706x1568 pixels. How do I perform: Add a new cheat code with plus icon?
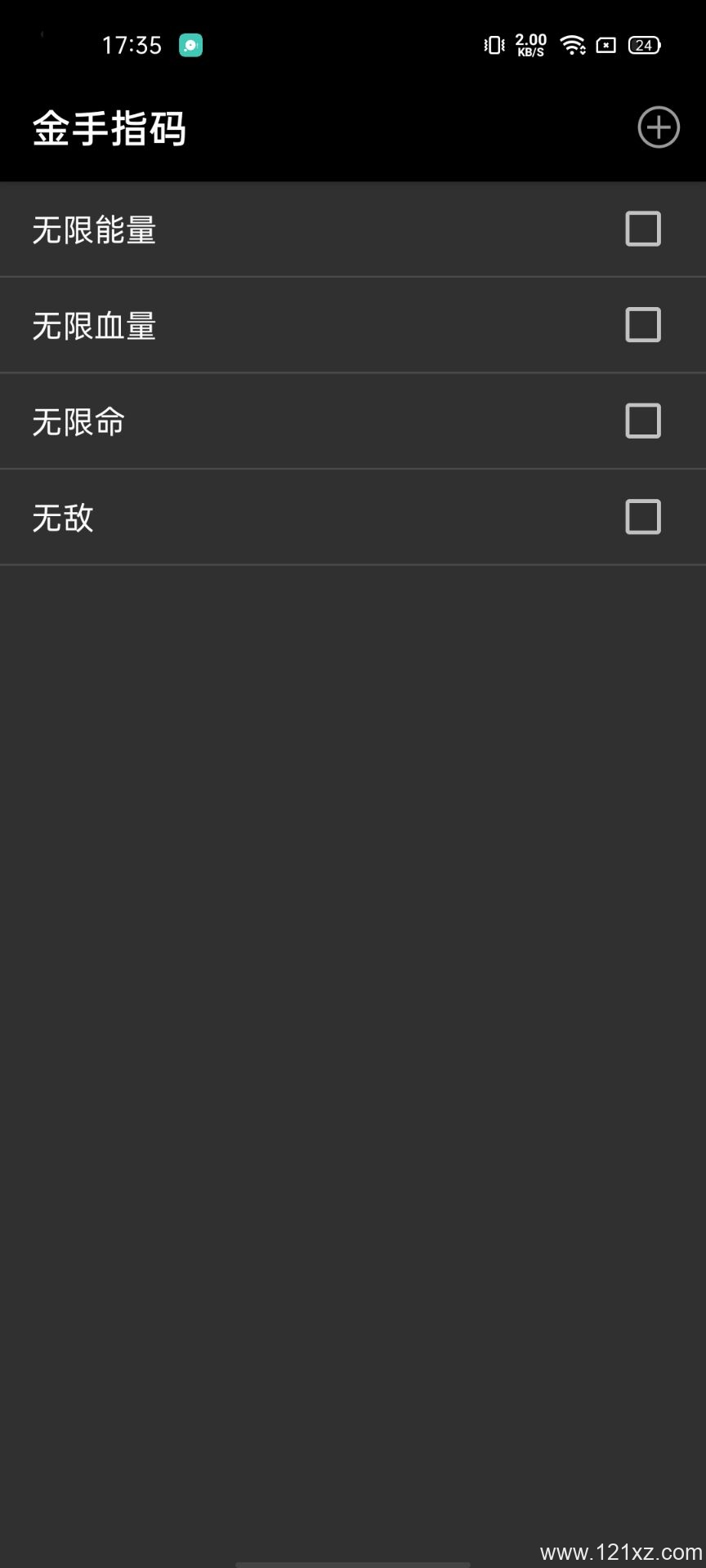click(659, 127)
